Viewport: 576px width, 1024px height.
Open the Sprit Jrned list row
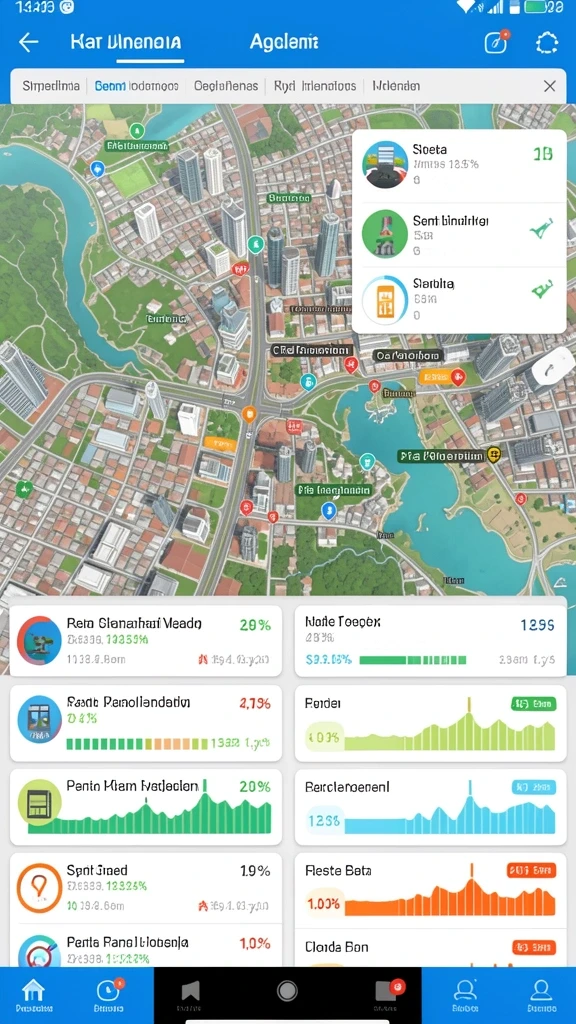(x=146, y=888)
